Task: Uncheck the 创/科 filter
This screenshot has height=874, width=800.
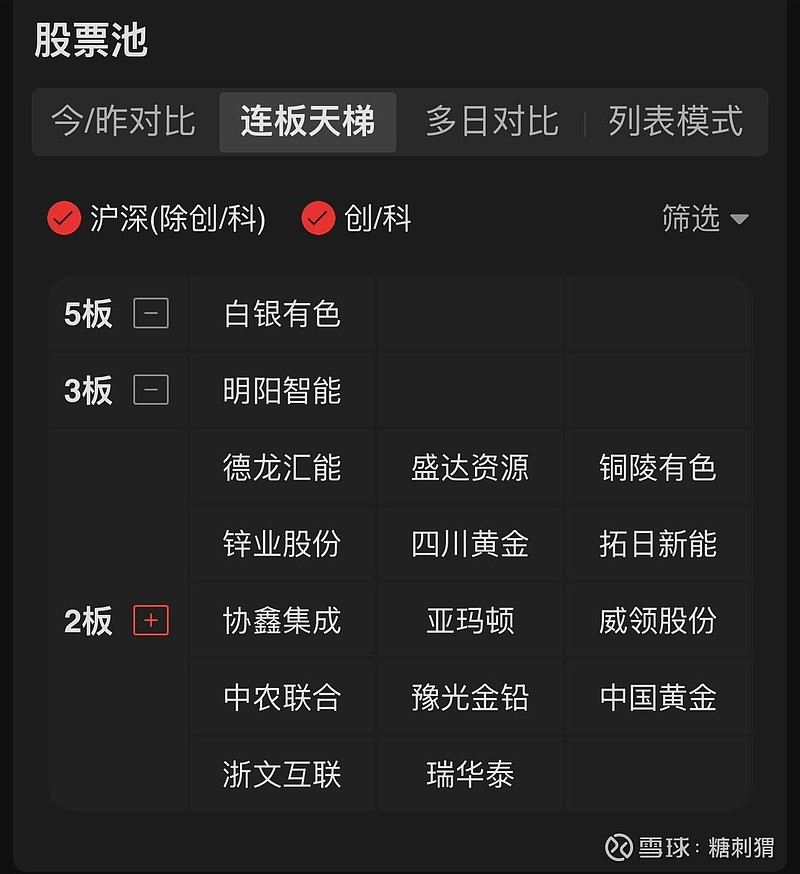Action: point(317,218)
